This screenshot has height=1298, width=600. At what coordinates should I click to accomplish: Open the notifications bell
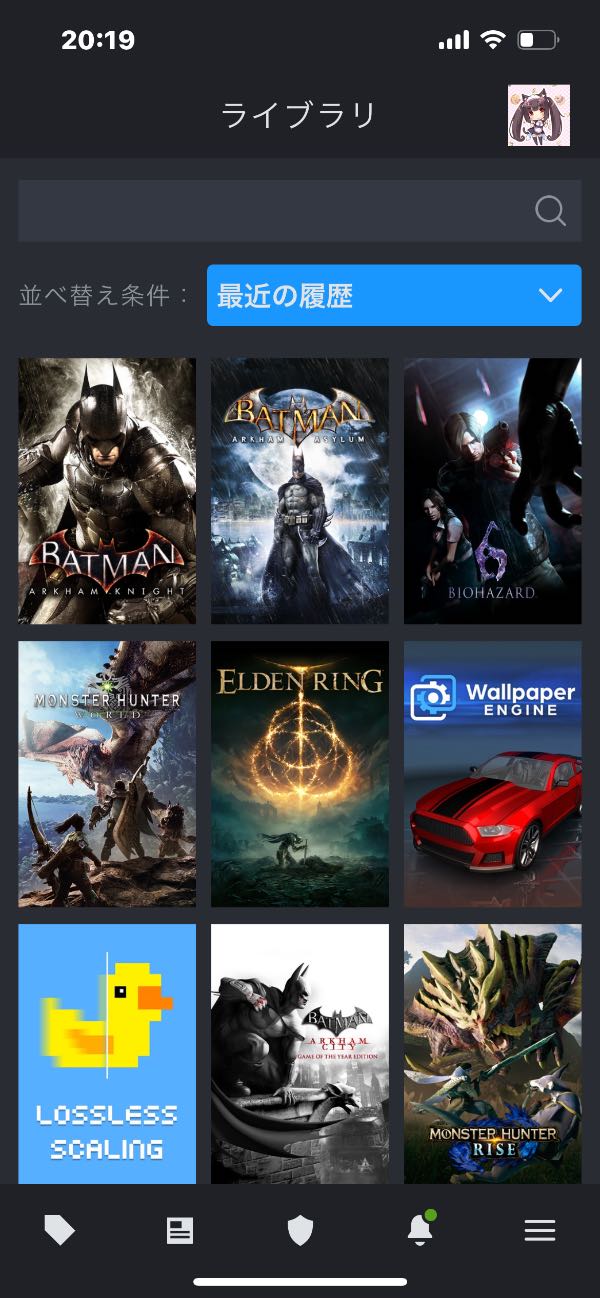(x=420, y=1231)
